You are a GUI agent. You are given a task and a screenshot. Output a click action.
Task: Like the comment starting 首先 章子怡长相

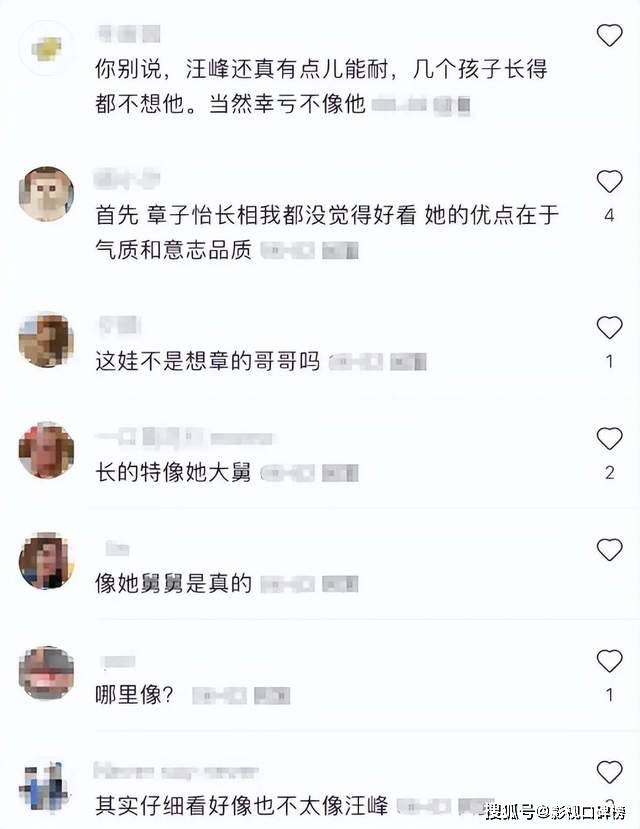(609, 182)
